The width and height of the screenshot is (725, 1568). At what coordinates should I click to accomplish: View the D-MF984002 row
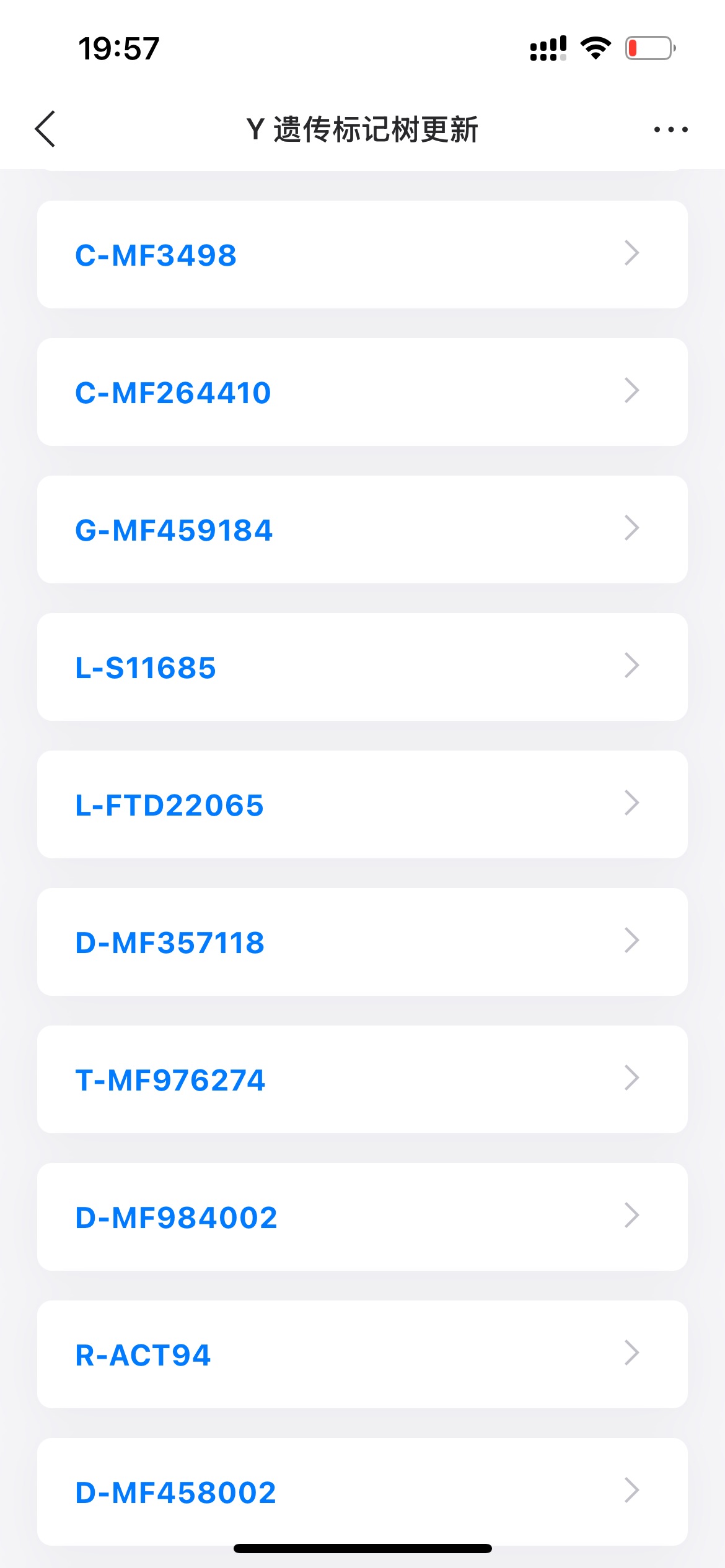coord(362,1217)
